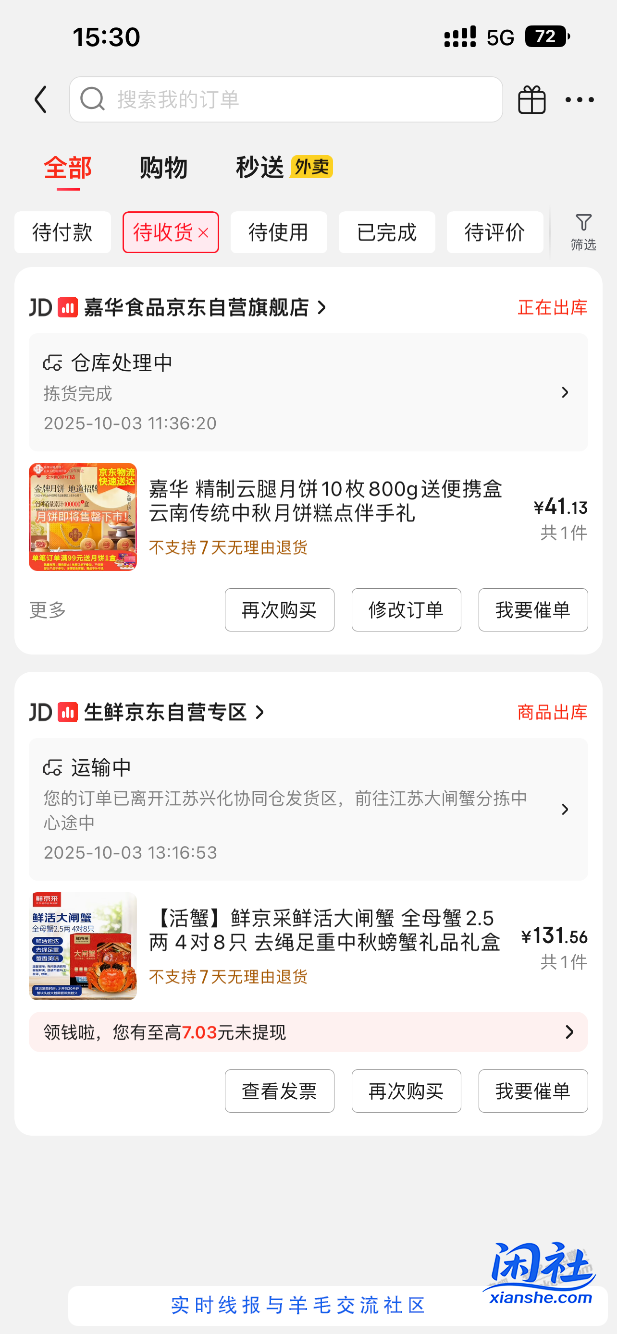The width and height of the screenshot is (617, 1334).
Task: View 运输中 shipping tracking details
Action: [x=308, y=809]
